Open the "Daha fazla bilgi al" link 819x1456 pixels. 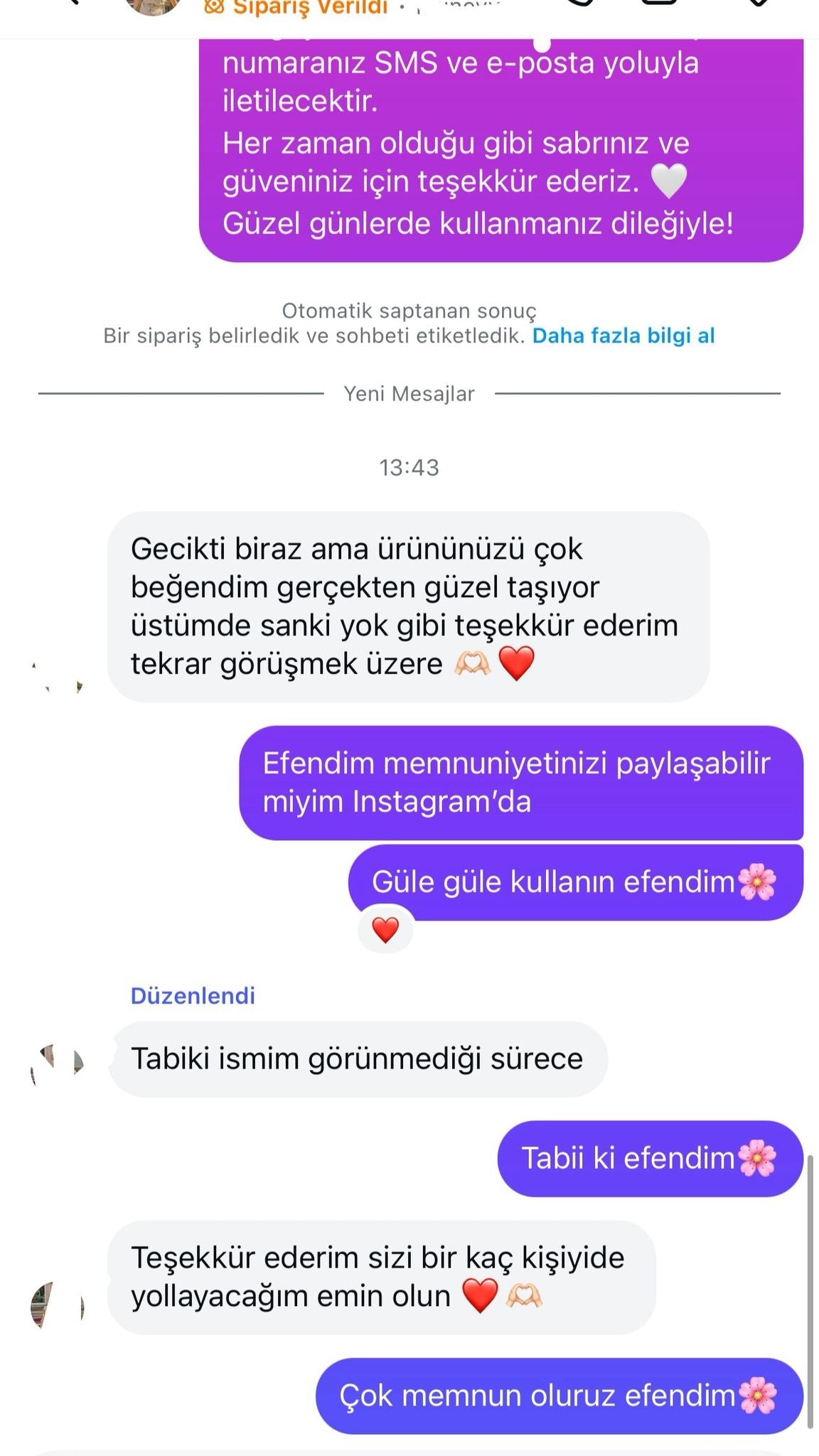(623, 336)
